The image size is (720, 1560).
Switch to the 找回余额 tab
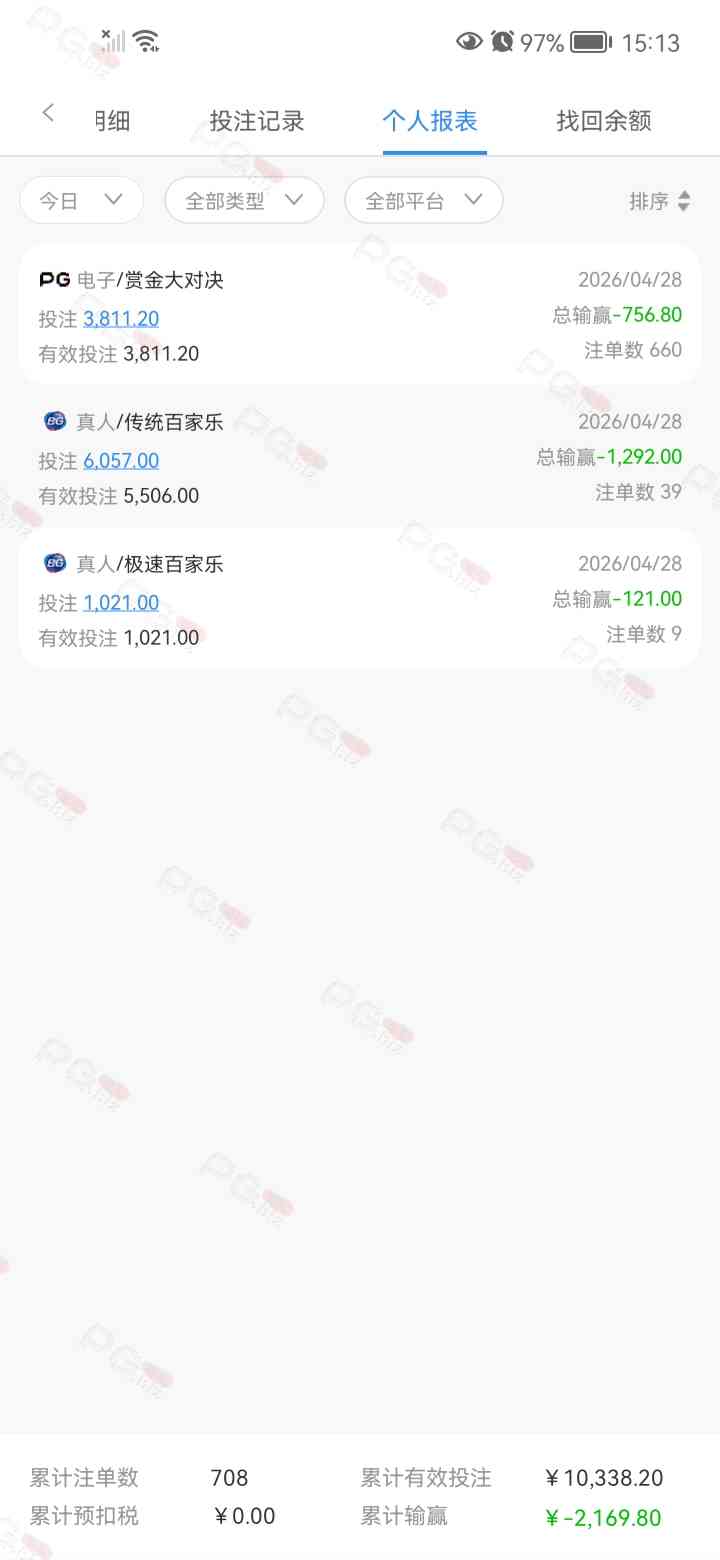[604, 122]
